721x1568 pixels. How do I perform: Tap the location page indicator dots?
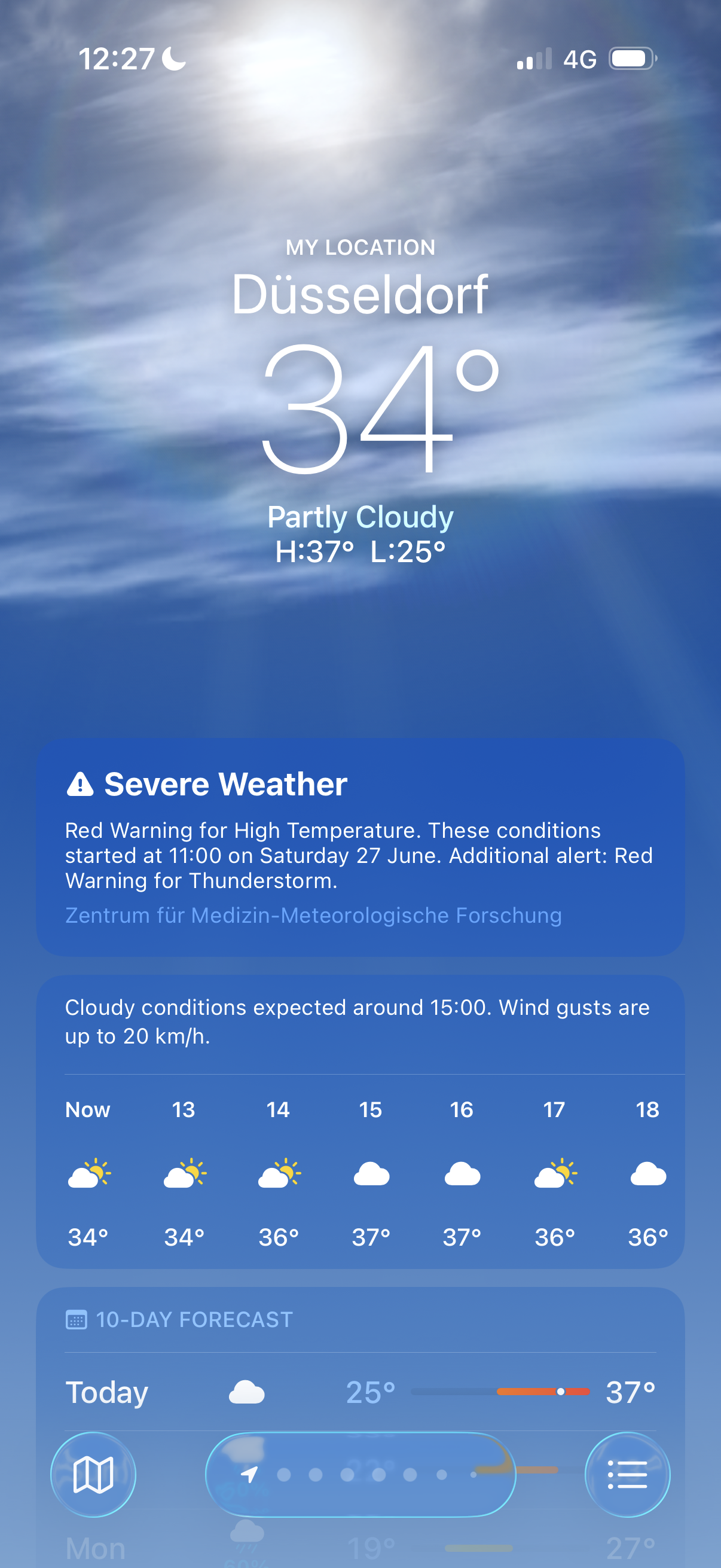(360, 1474)
